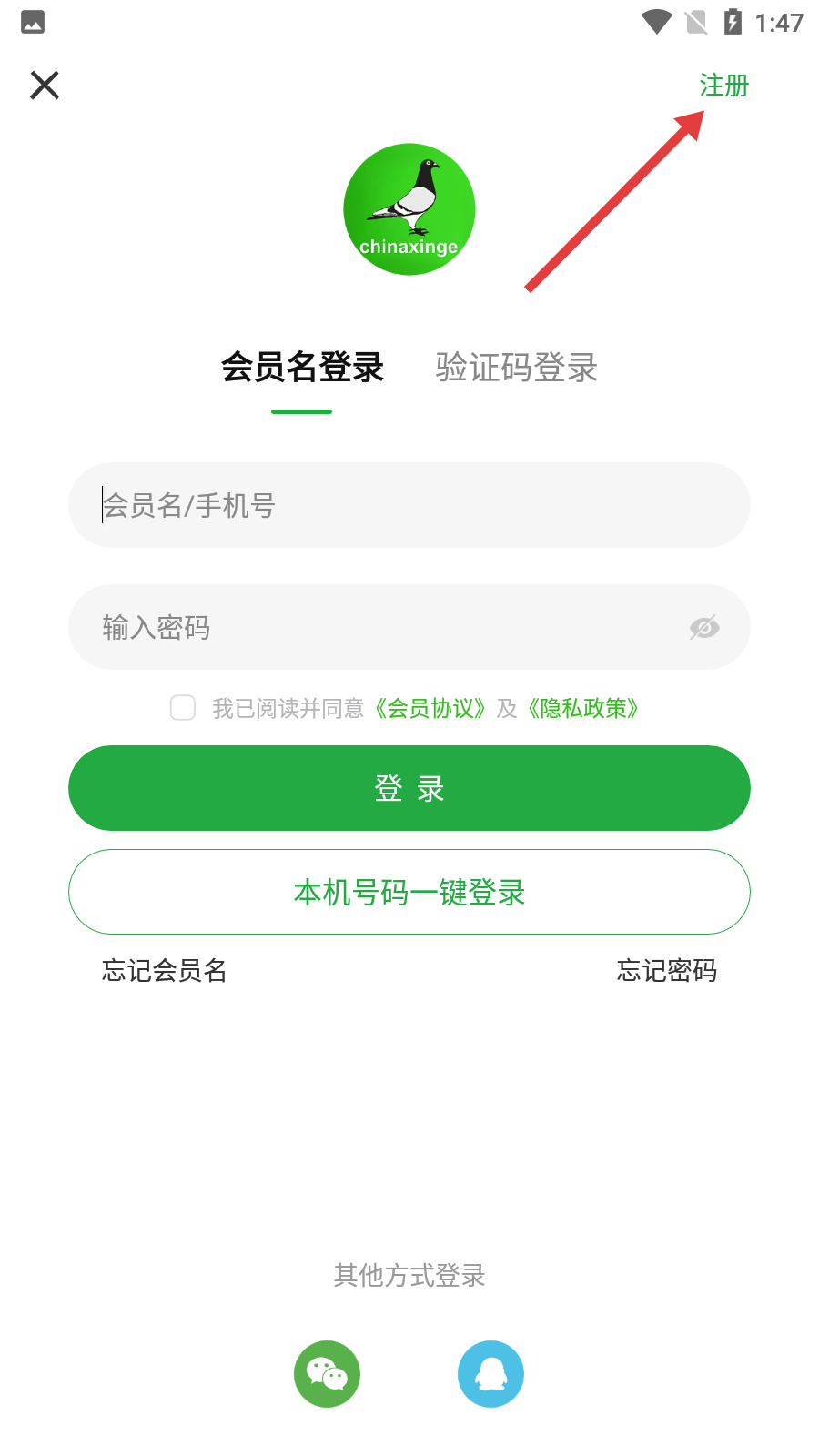Read the 《隐私政策》 link

point(583,708)
